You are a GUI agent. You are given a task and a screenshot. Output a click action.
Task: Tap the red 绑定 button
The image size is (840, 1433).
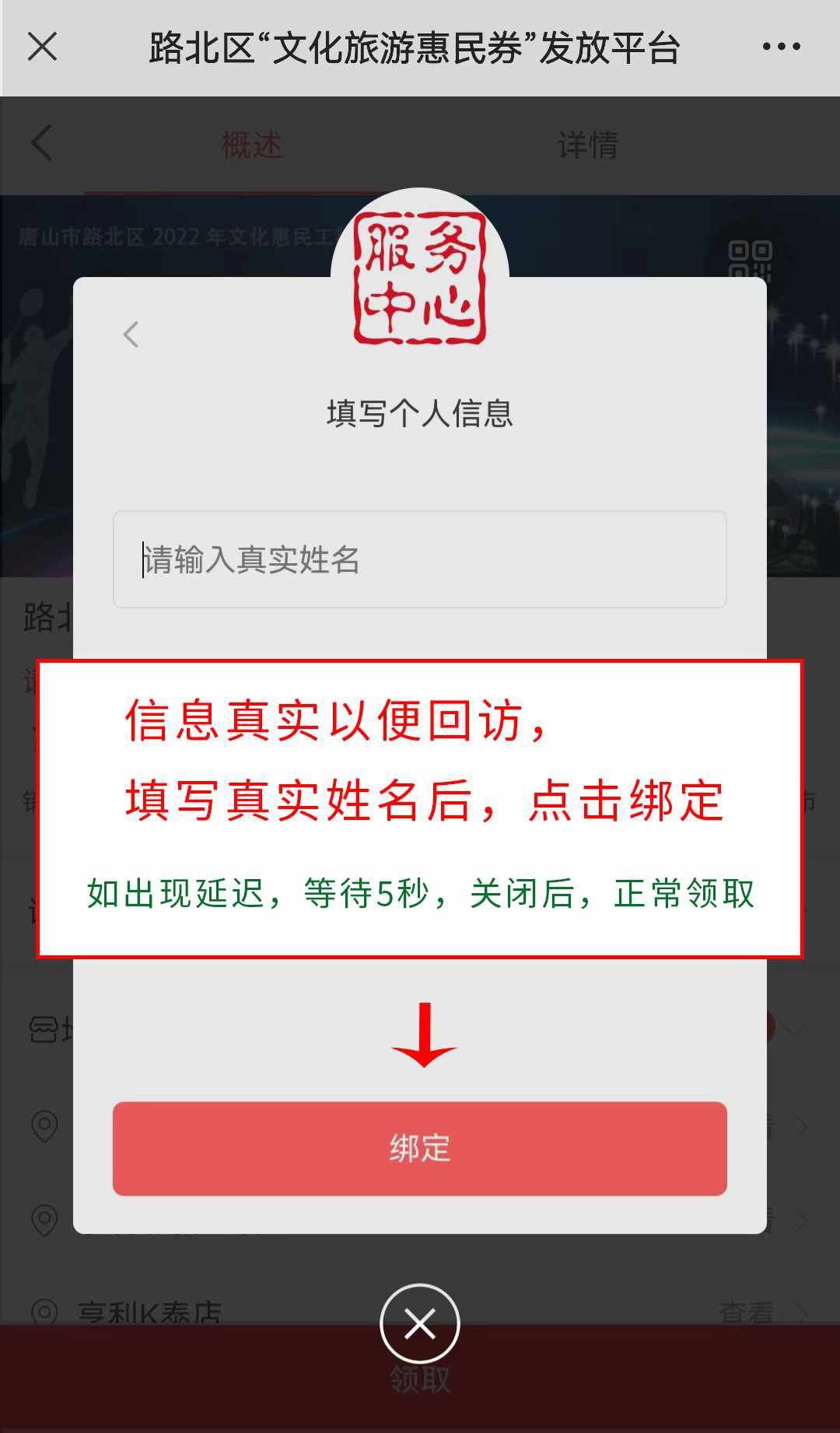(x=420, y=1148)
